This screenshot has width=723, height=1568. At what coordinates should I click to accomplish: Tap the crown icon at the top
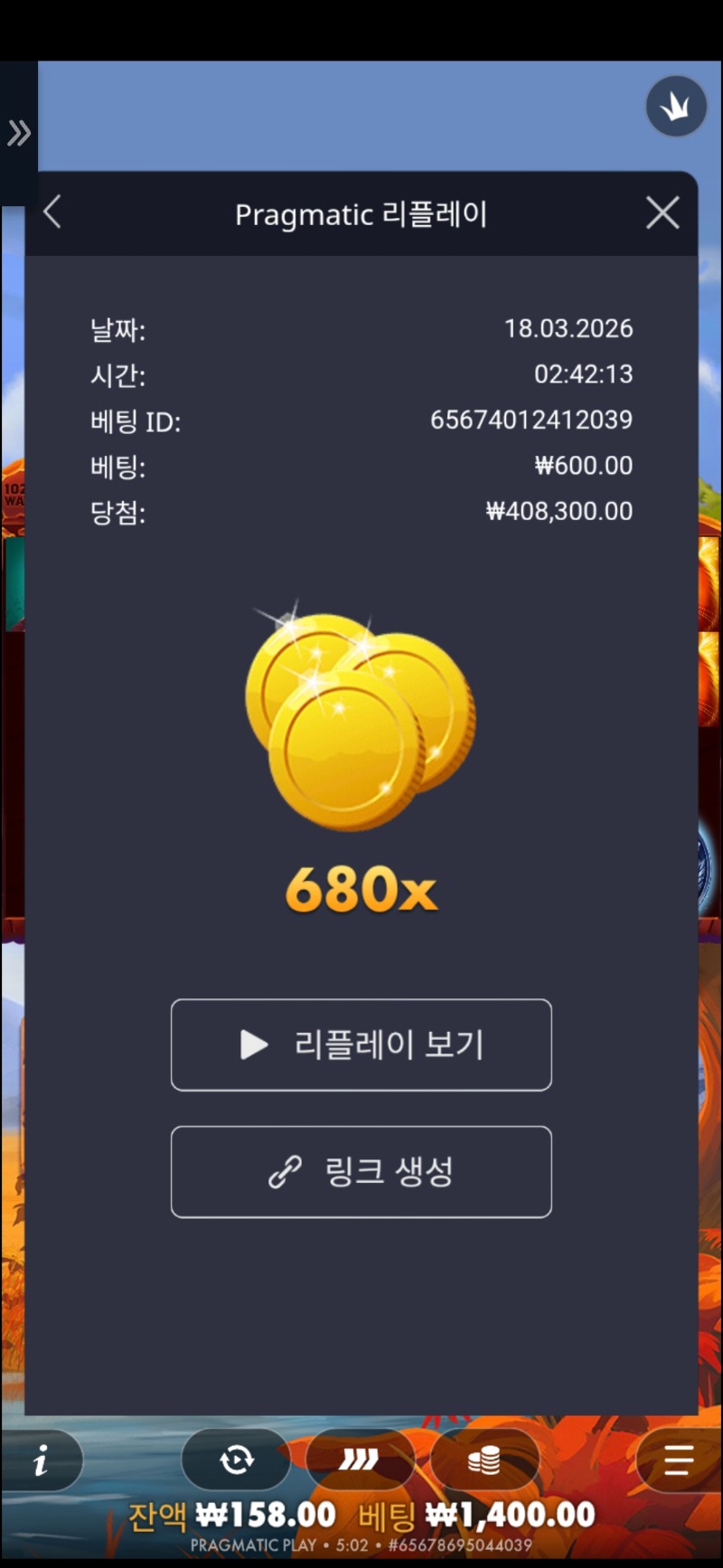coord(675,107)
